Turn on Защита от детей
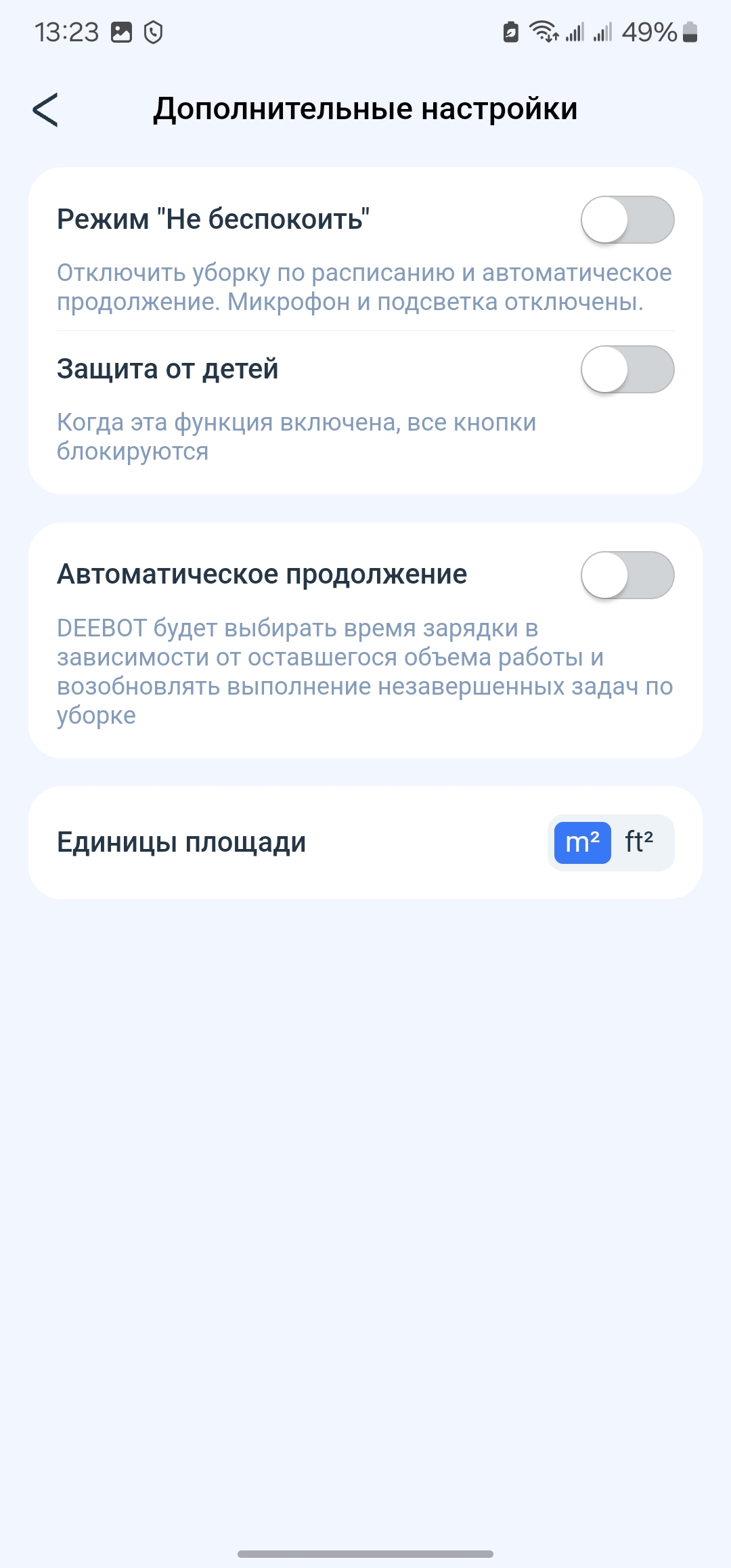Screen dimensions: 731x1568 (x=627, y=370)
